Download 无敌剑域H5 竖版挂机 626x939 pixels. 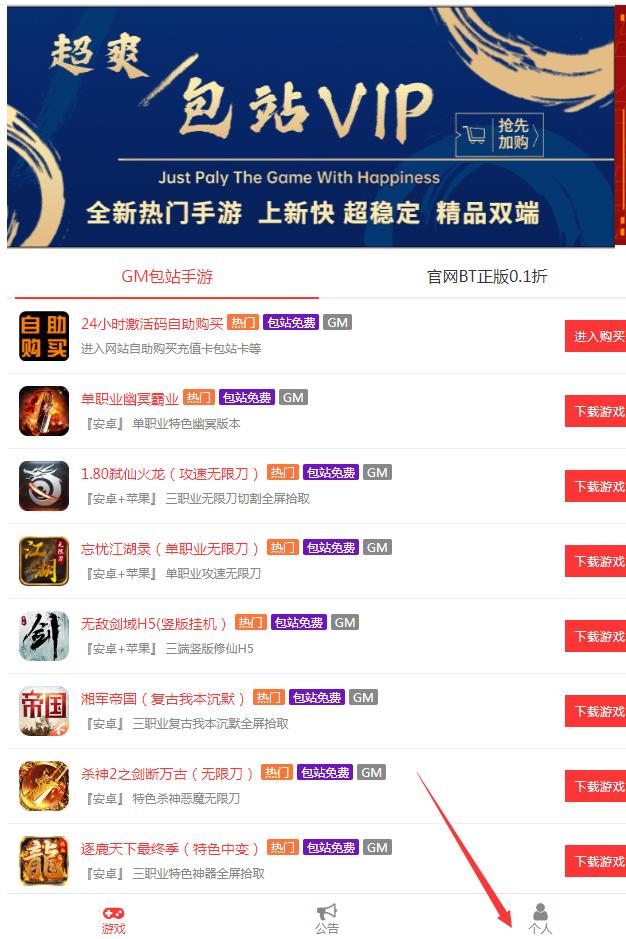[597, 636]
